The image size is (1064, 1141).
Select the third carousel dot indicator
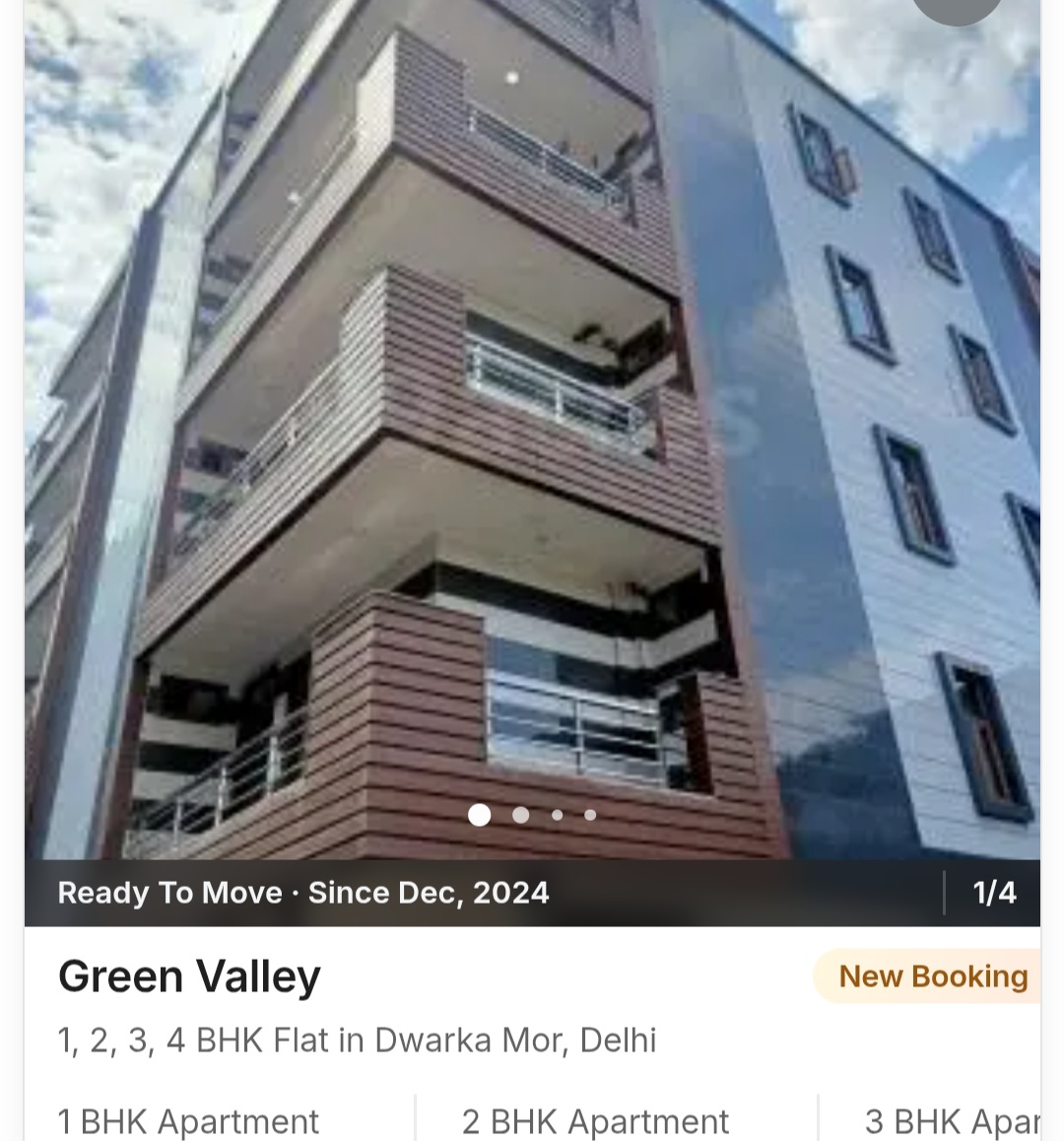tap(557, 815)
